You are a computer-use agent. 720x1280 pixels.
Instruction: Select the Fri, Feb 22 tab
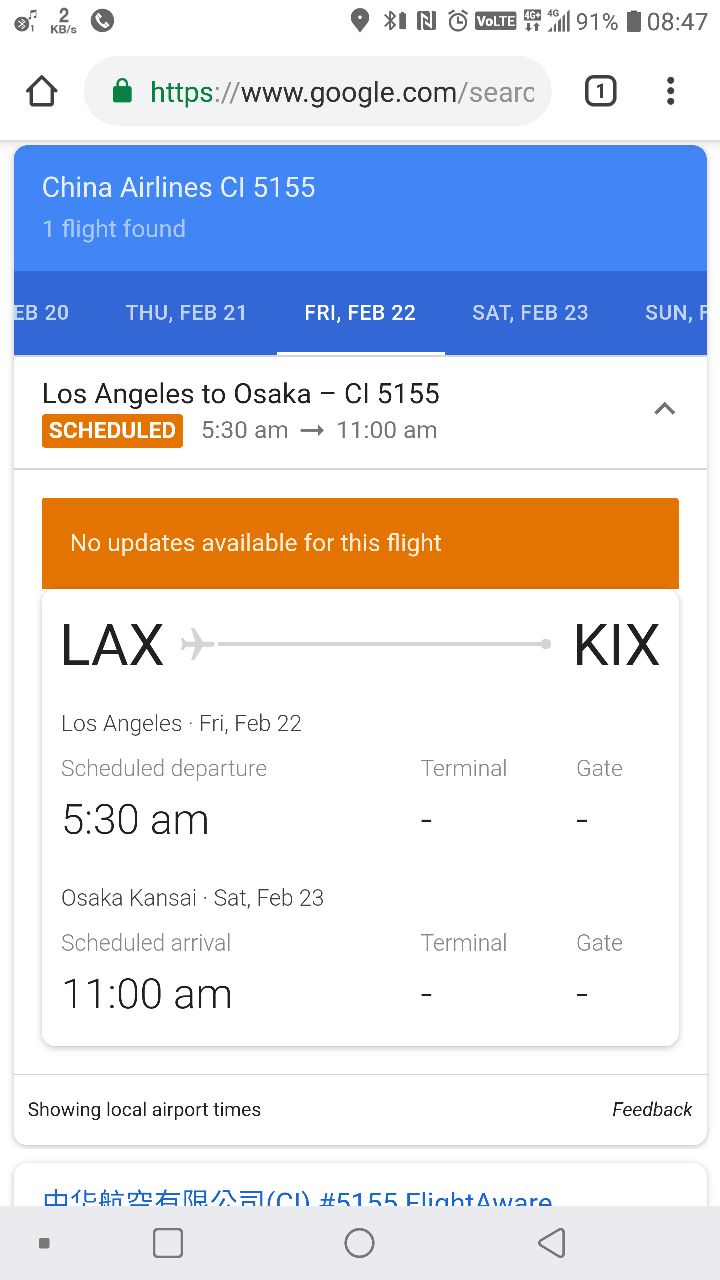tap(360, 313)
